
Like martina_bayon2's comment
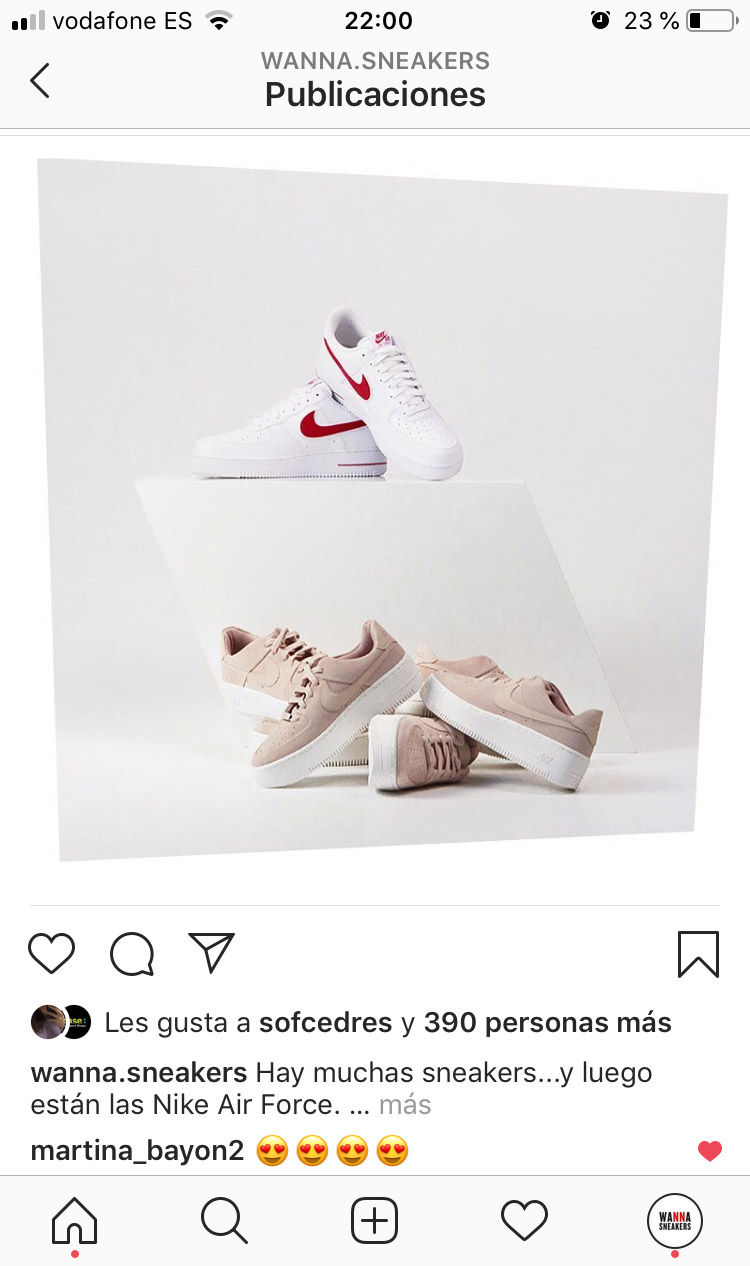coord(710,1151)
